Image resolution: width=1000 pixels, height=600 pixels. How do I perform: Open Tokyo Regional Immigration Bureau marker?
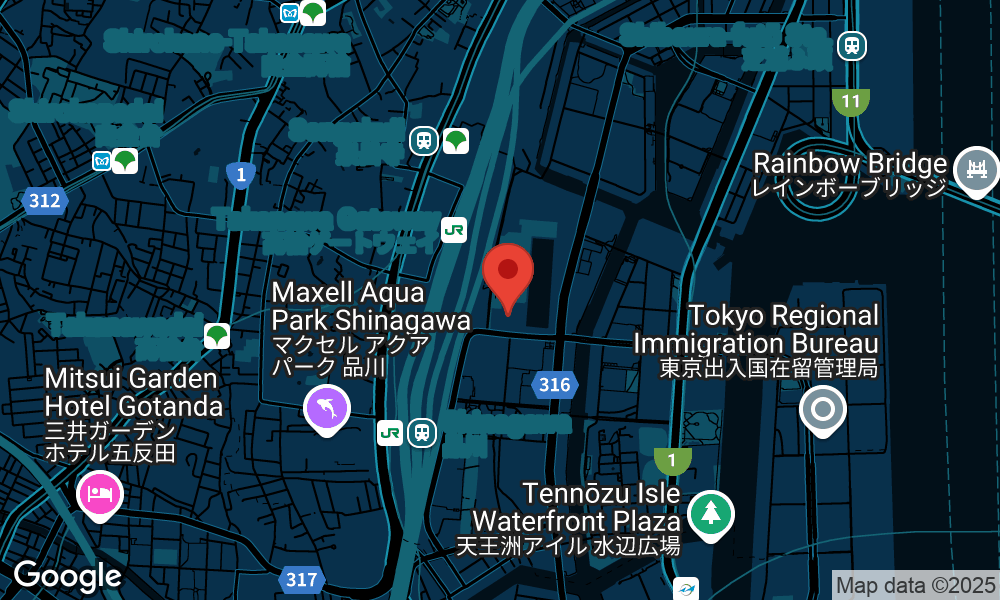click(823, 409)
